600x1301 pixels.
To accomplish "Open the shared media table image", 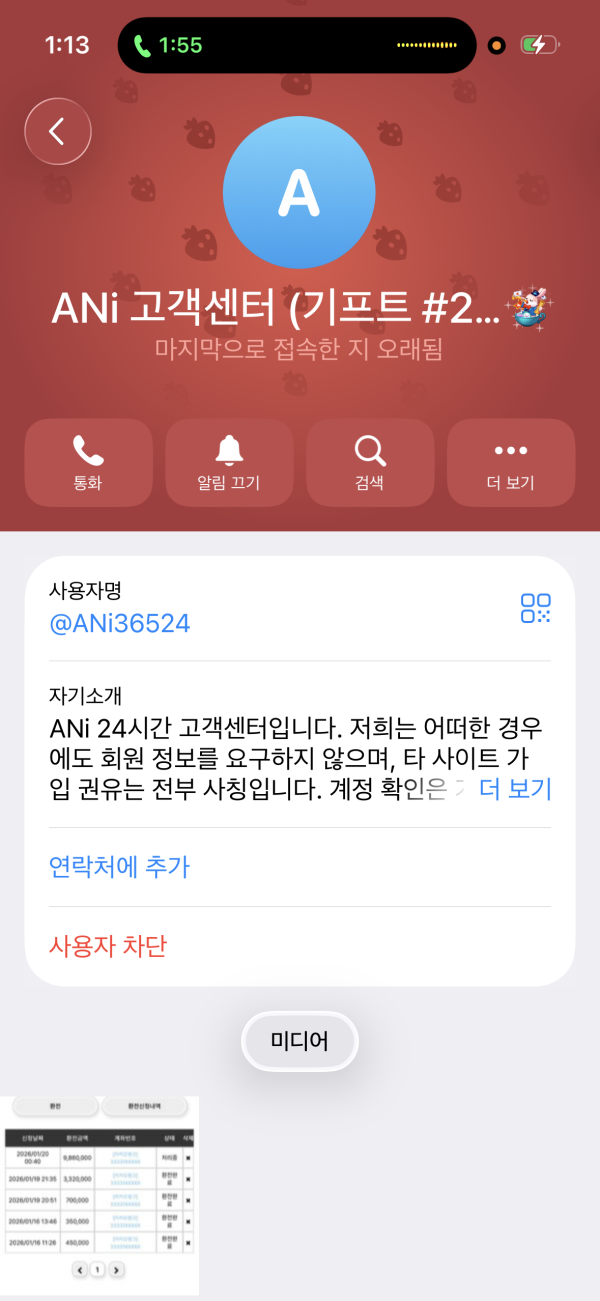I will 99,1195.
